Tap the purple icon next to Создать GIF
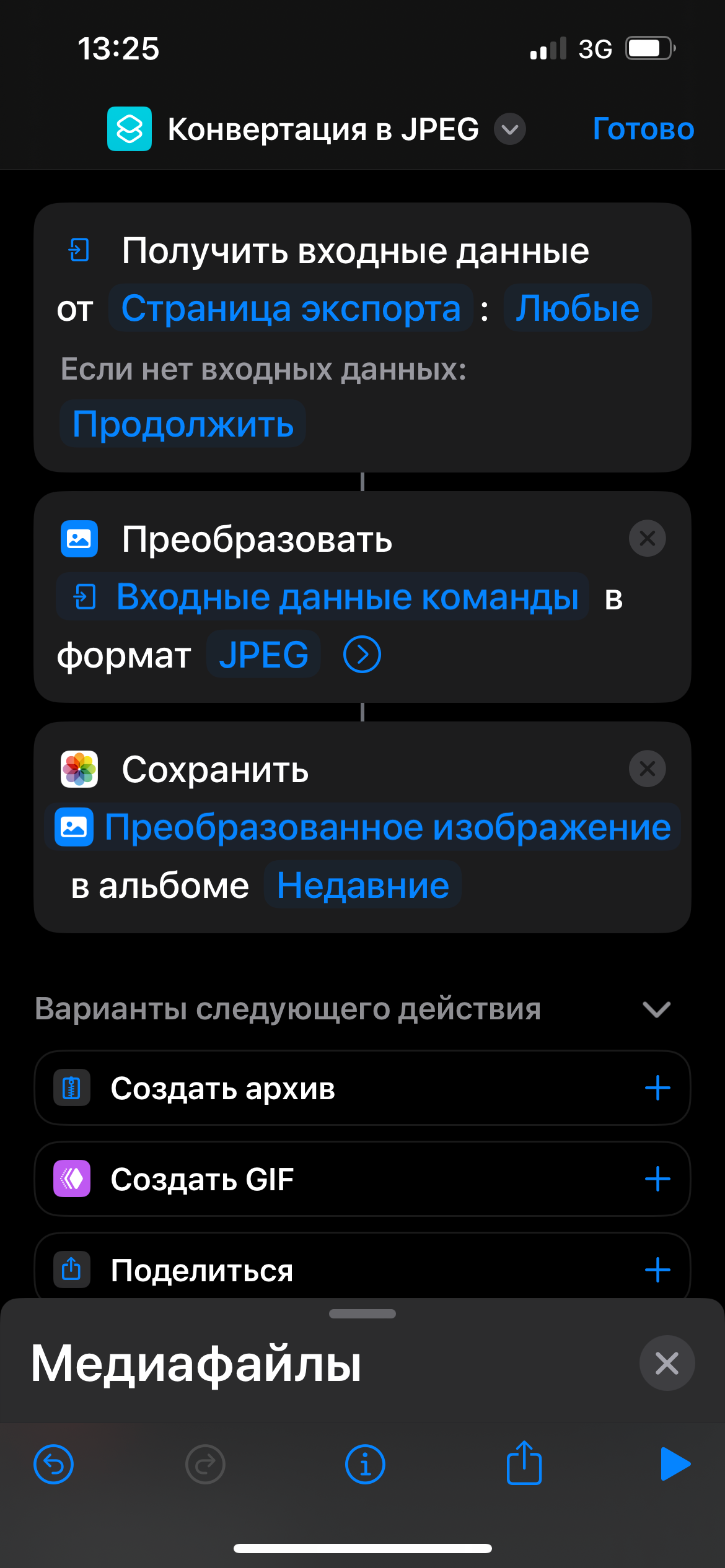725x1568 pixels. 71,1178
